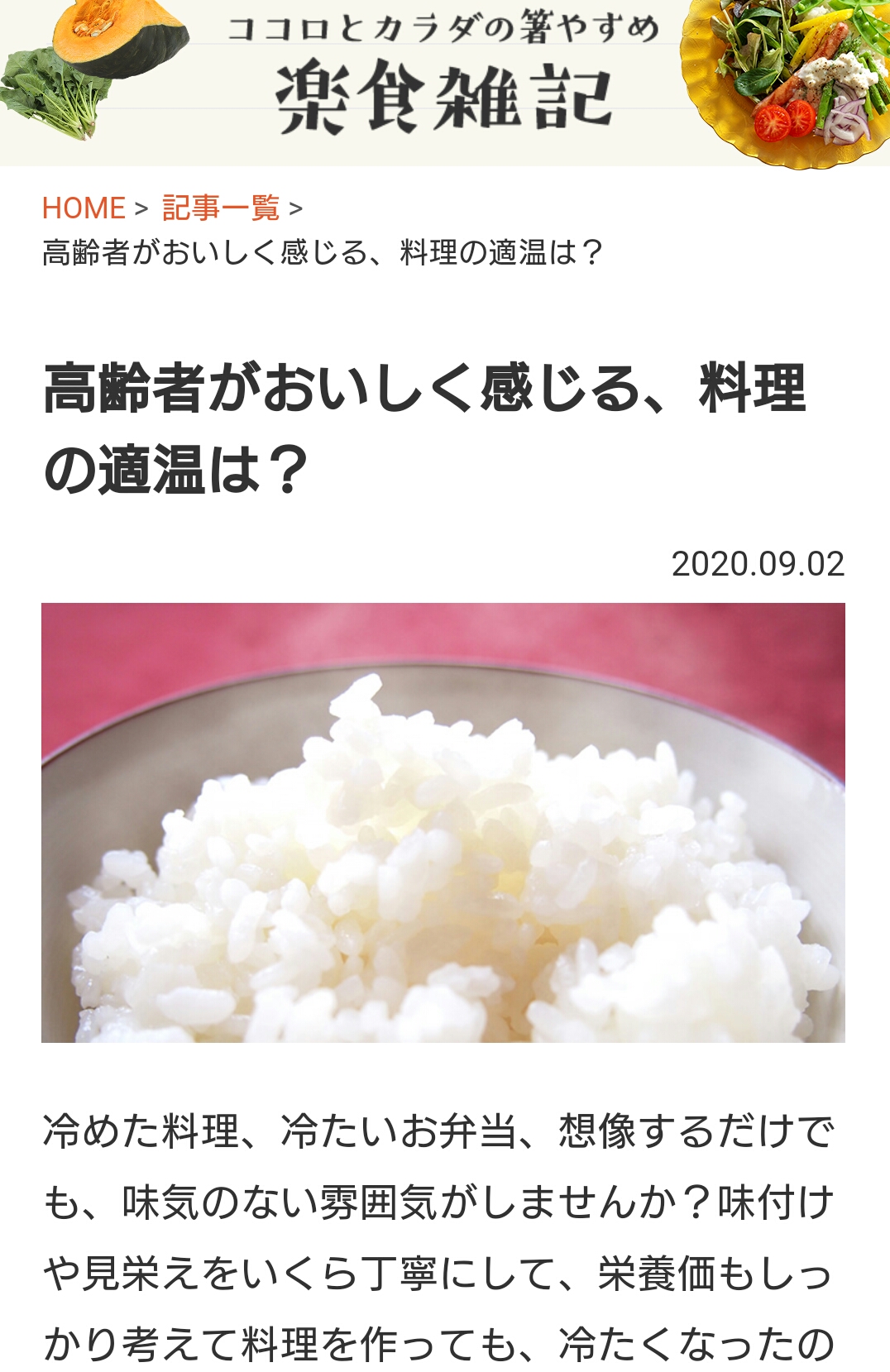
Task: Open the 記事一覧 breadcrumb link
Action: [x=221, y=208]
